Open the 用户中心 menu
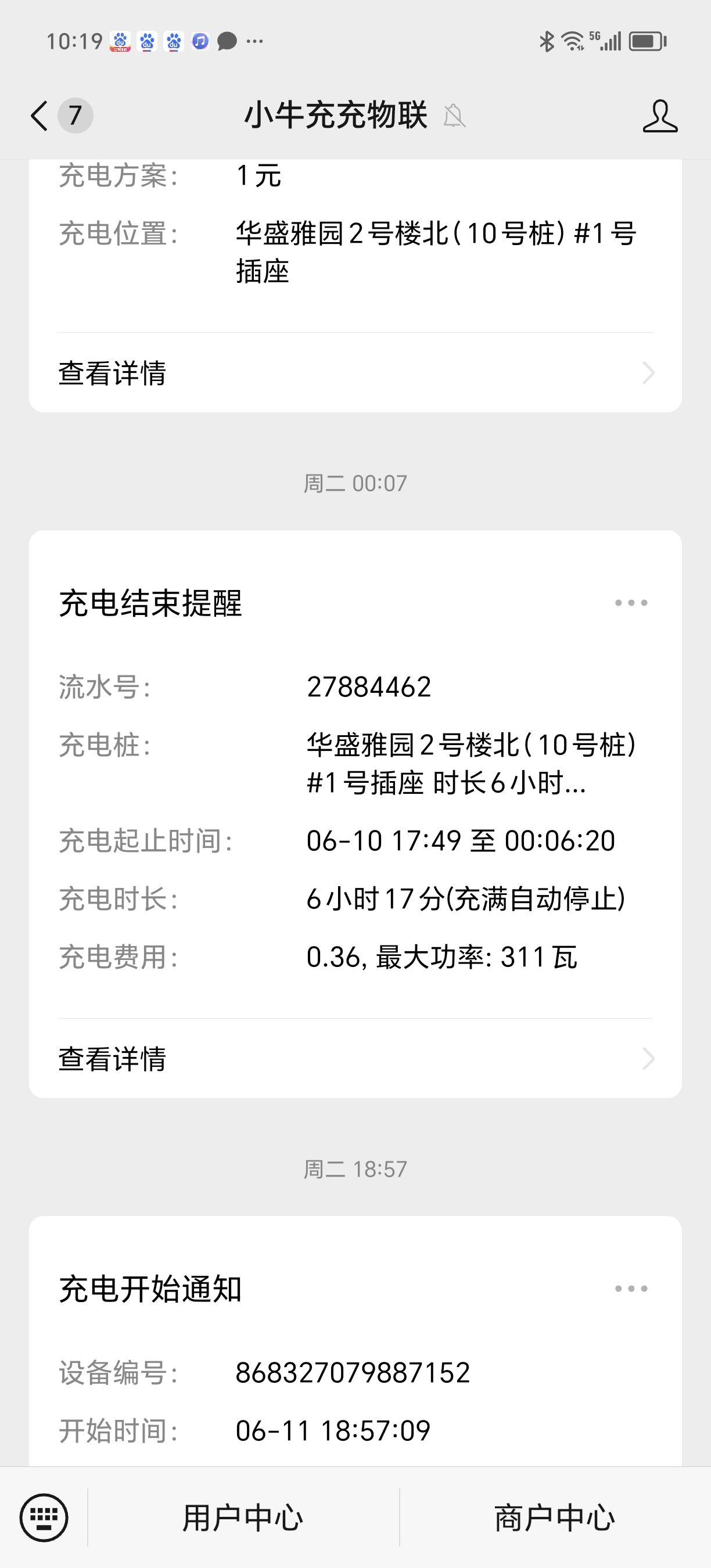711x1568 pixels. tap(243, 1517)
